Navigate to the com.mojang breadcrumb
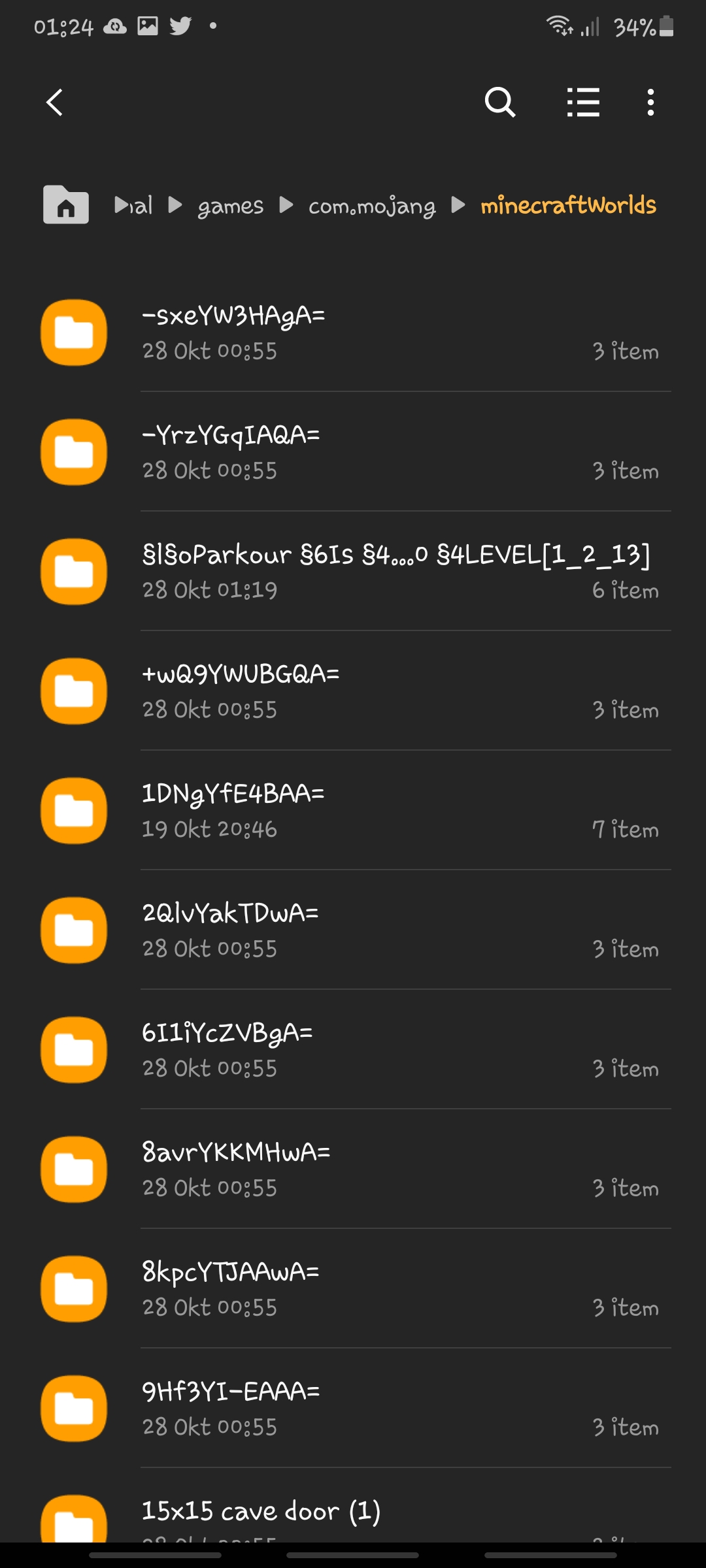This screenshot has height=1568, width=706. [x=371, y=206]
